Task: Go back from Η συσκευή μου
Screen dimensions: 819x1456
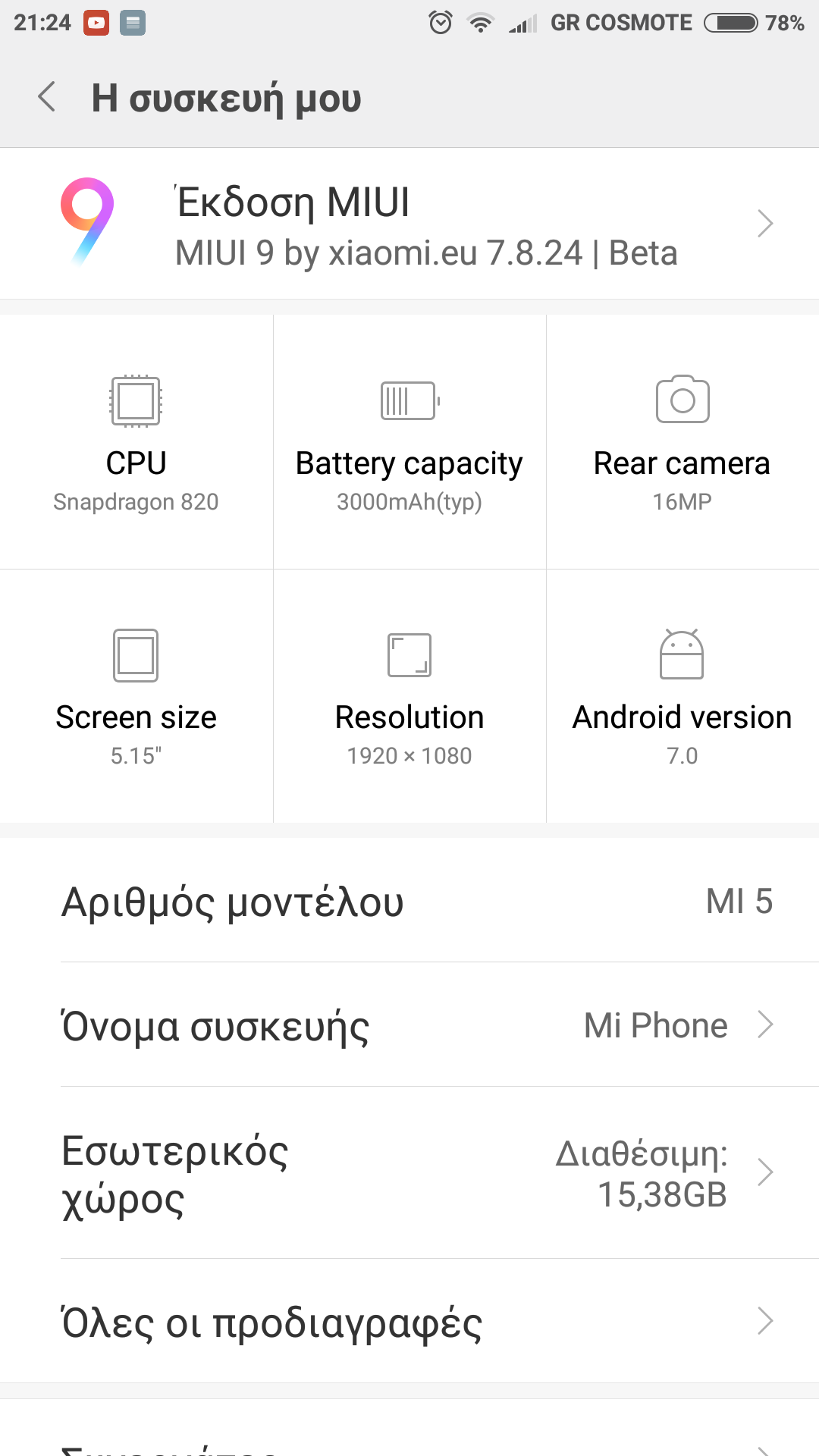Action: click(x=47, y=97)
